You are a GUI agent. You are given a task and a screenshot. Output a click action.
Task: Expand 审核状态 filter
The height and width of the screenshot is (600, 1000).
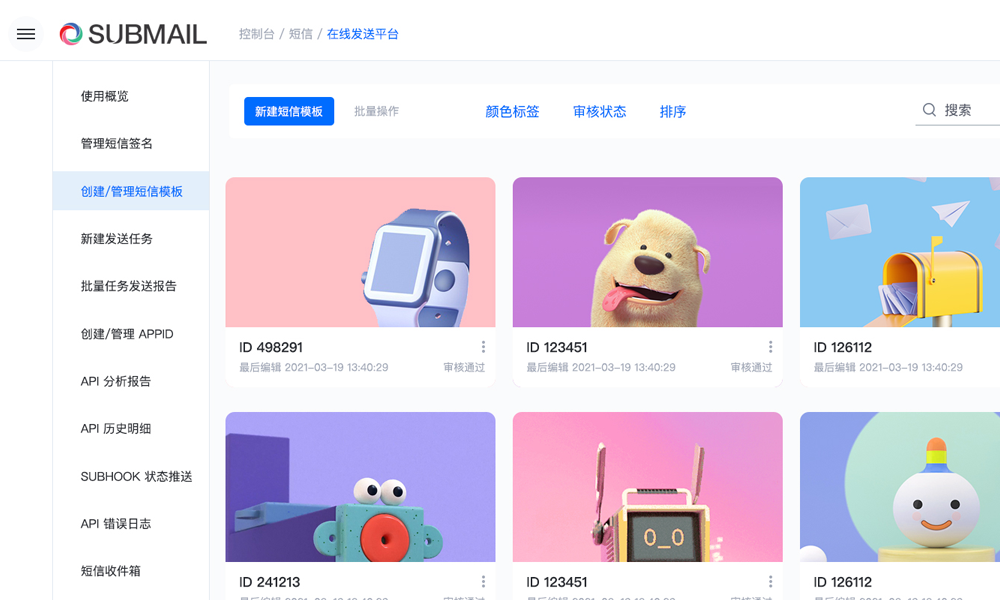[x=599, y=111]
